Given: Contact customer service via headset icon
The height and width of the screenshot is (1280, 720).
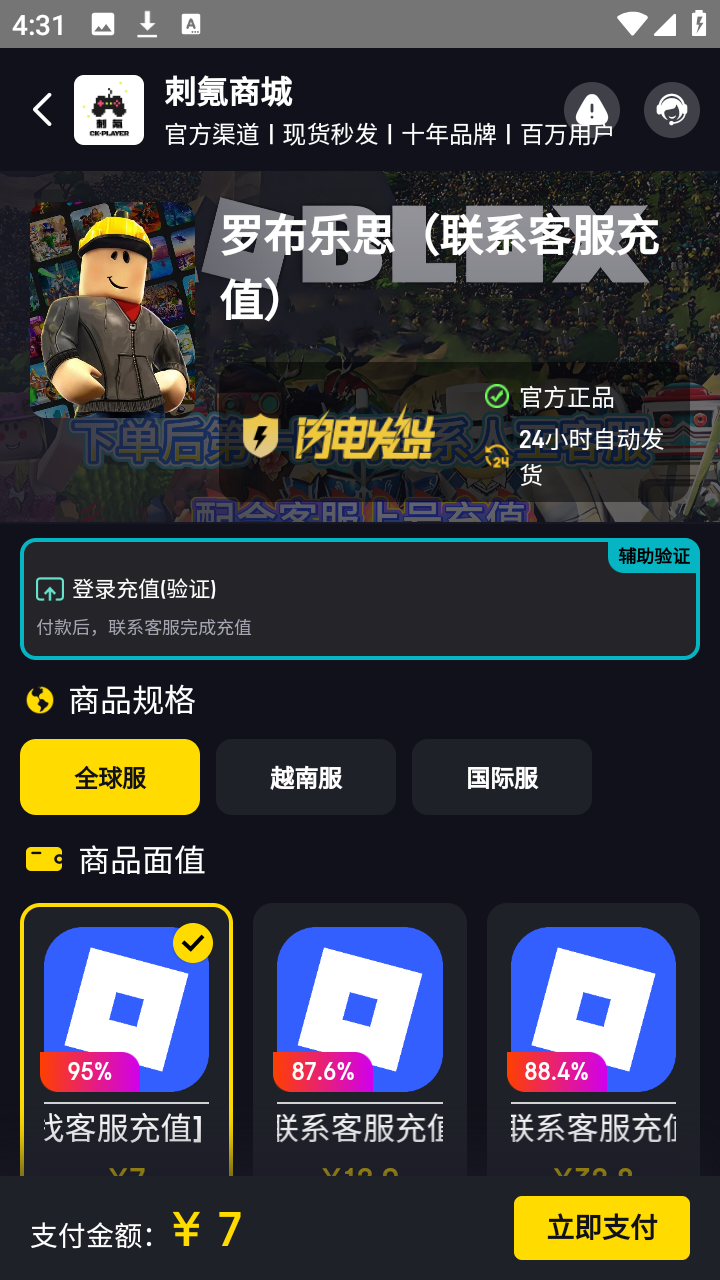Looking at the screenshot, I should (x=671, y=110).
